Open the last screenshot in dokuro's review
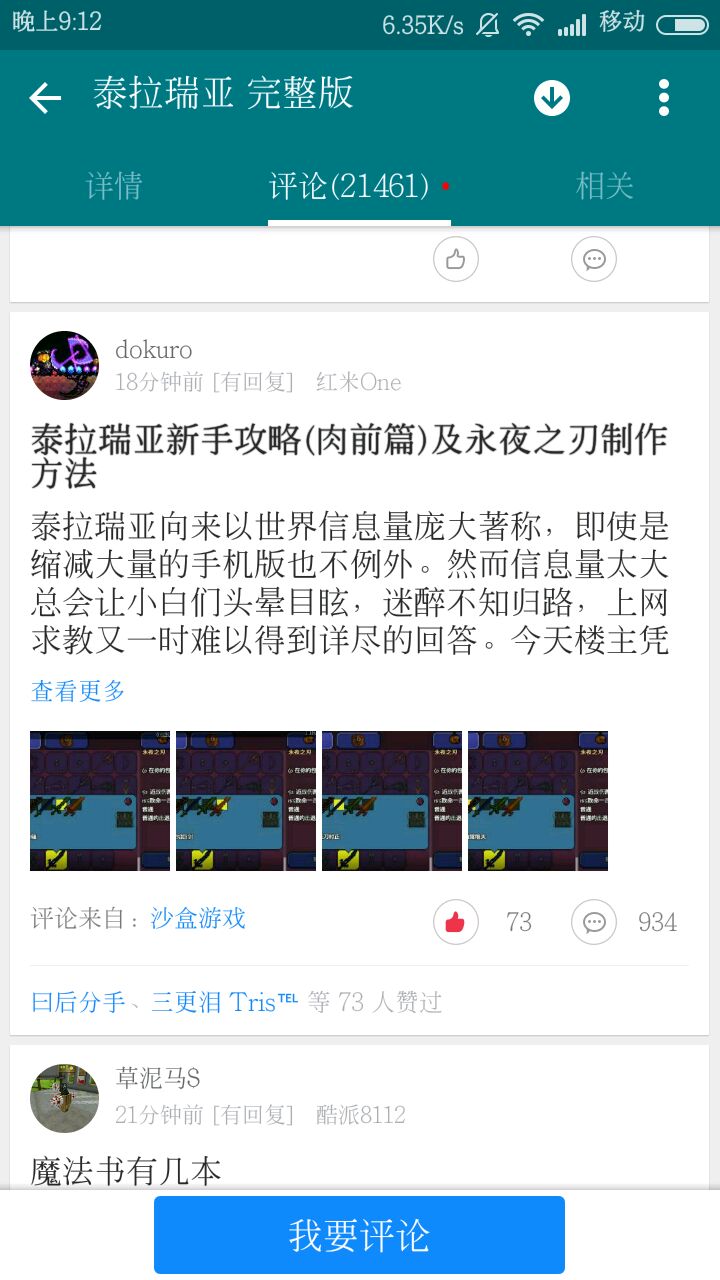720x1280 pixels. [538, 801]
